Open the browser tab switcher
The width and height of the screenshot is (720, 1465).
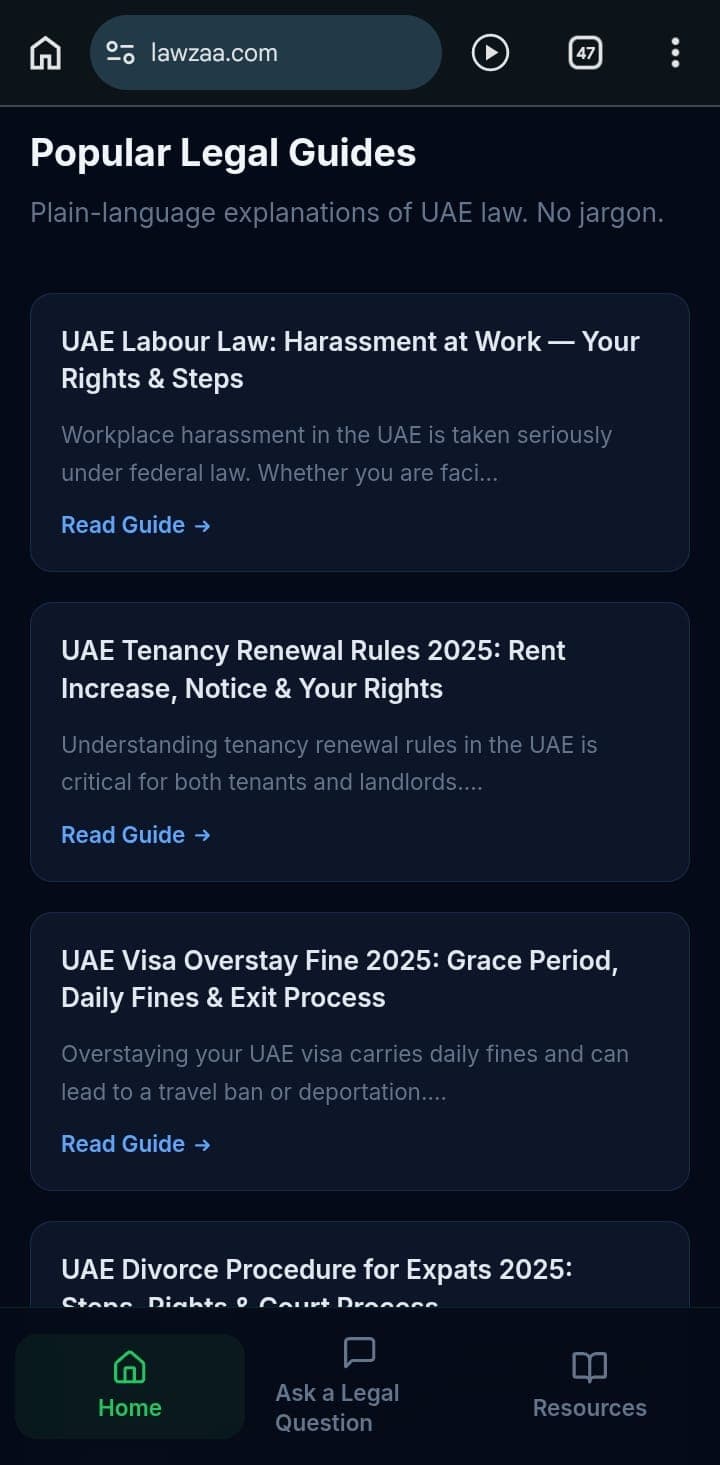coord(585,53)
